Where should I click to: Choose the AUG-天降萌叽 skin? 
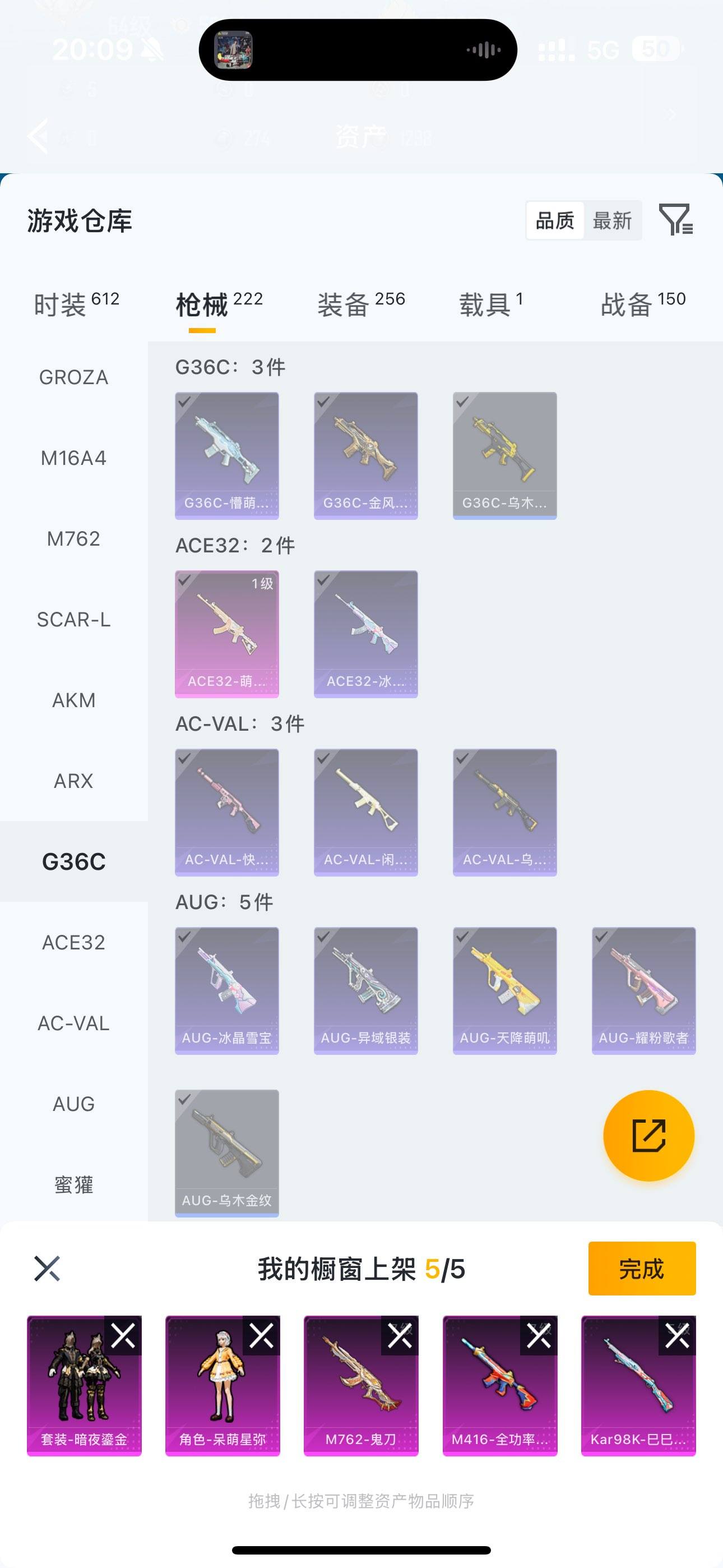504,990
